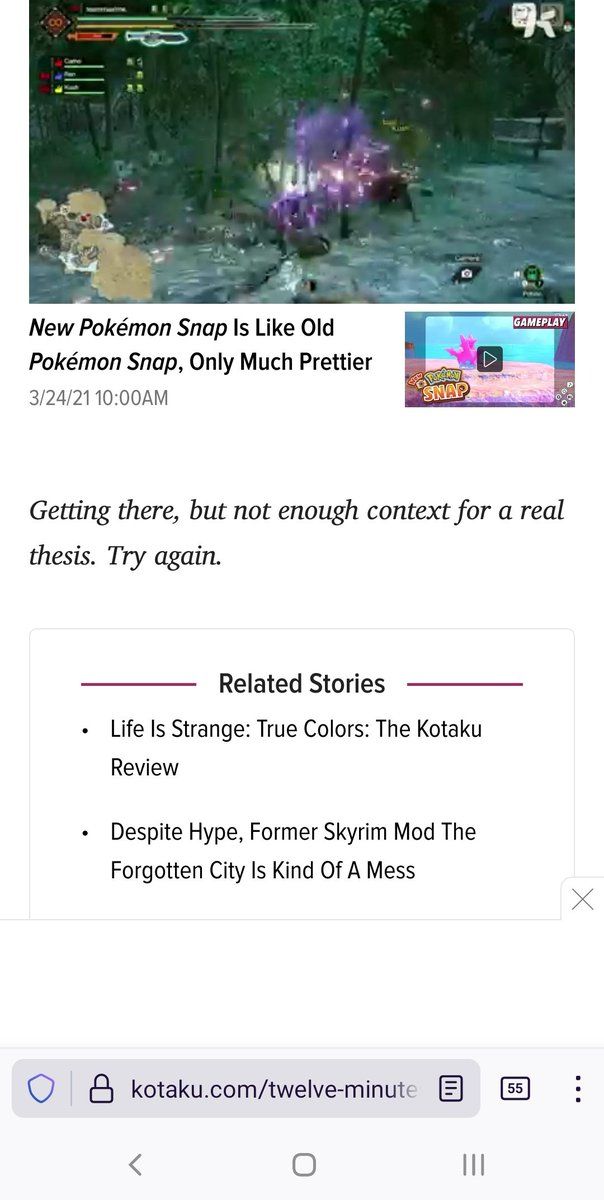This screenshot has width=604, height=1200.
Task: Open the New Pokémon Snap article headline
Action: [200, 345]
